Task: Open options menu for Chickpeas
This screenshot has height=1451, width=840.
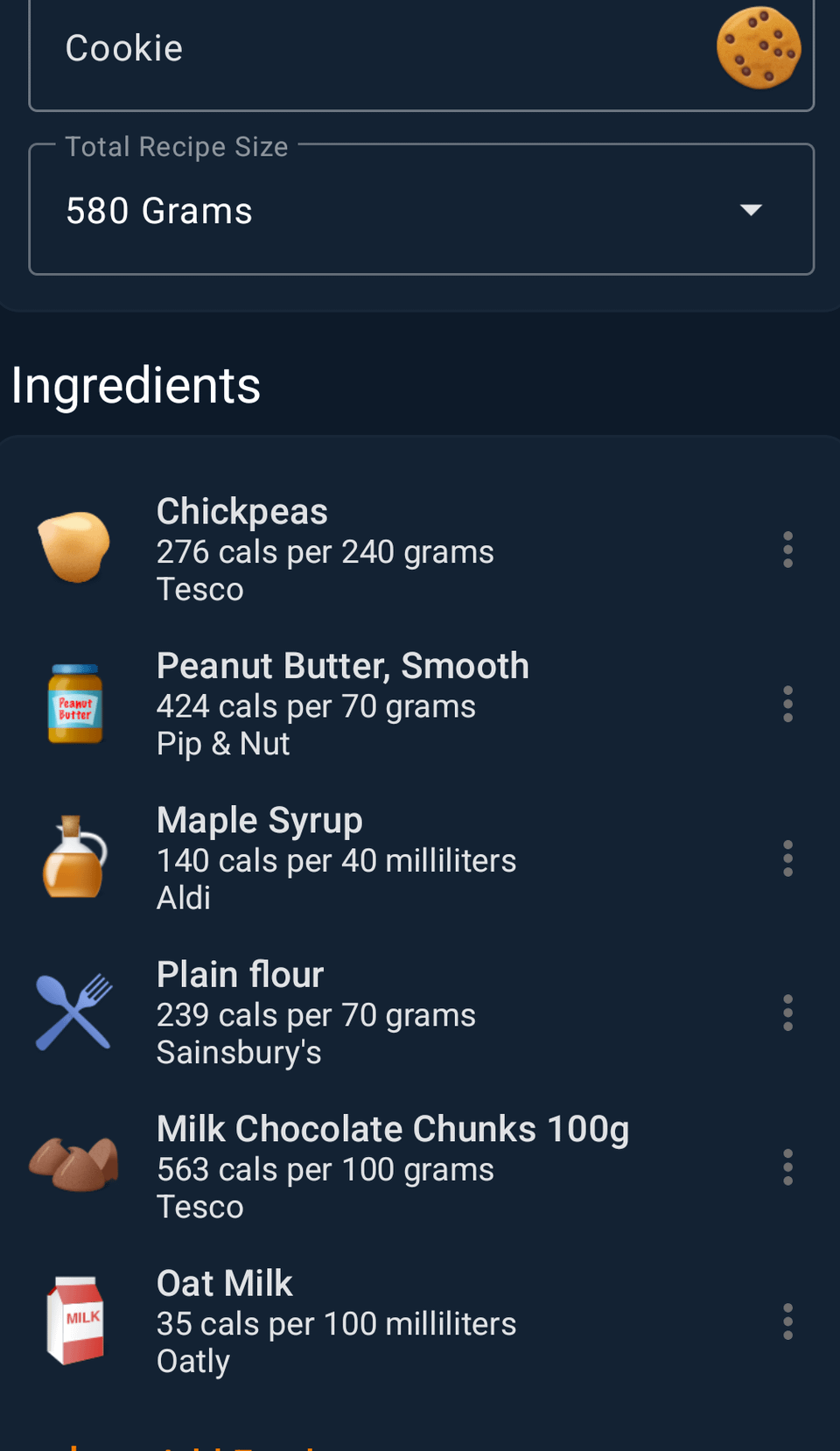Action: [787, 550]
